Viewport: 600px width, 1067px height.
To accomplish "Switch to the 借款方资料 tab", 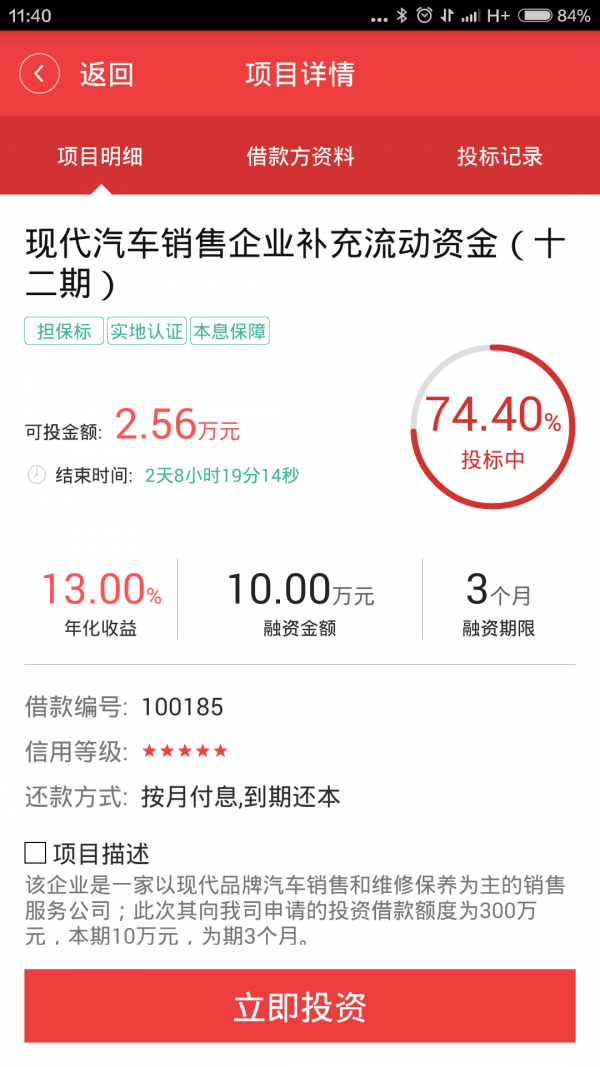I will [300, 157].
